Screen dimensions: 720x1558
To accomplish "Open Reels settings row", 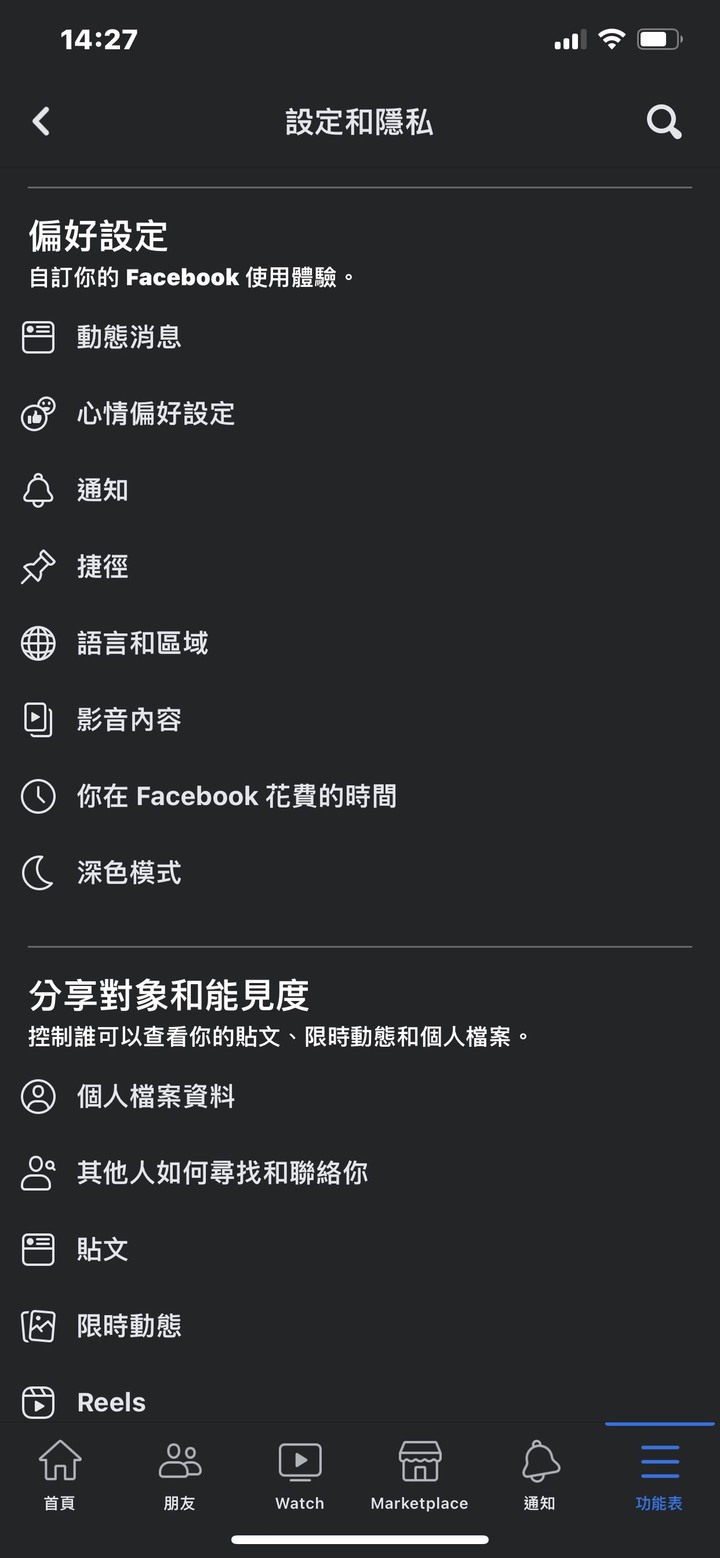I will pos(360,1402).
